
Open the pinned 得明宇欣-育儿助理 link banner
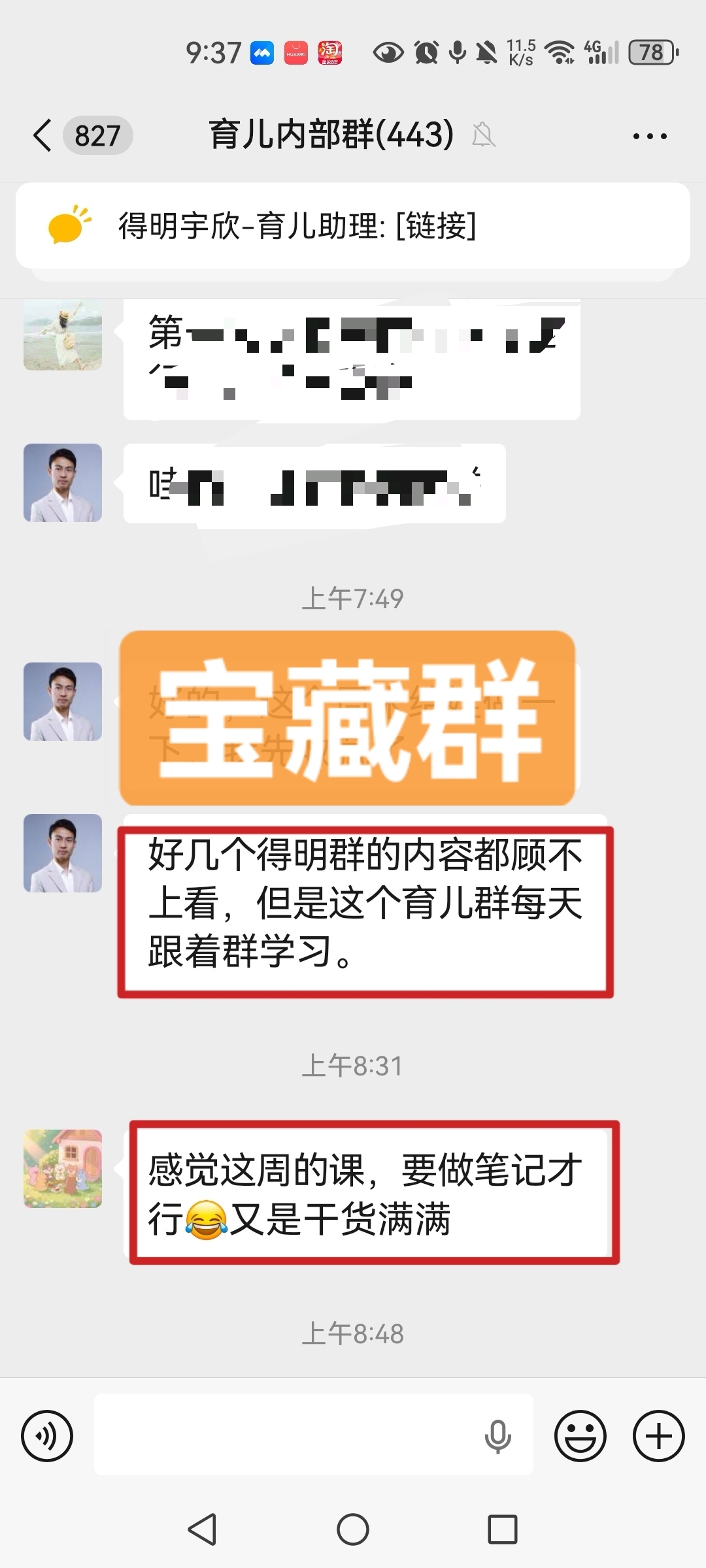click(353, 226)
